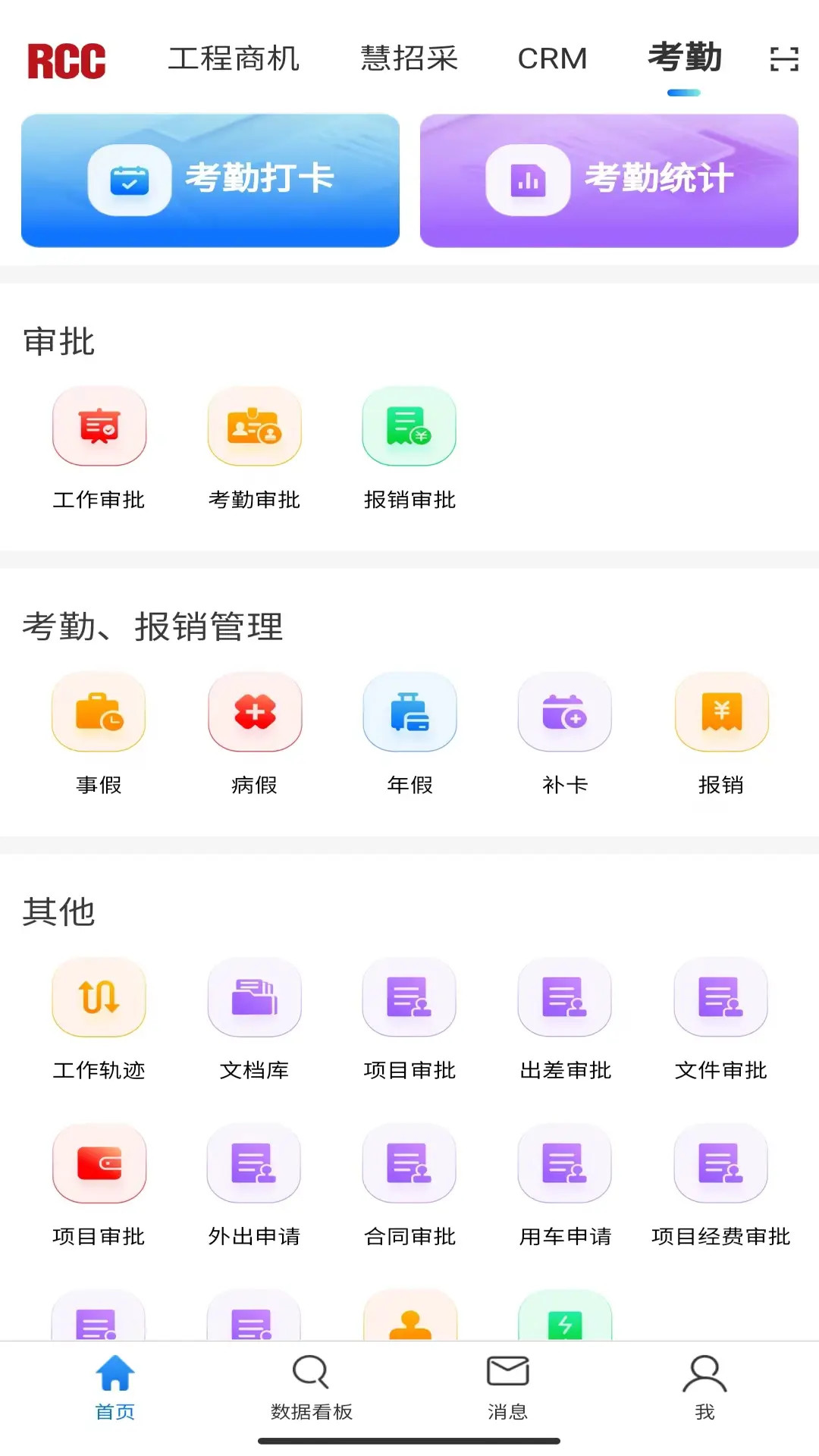This screenshot has height=1456, width=819.
Task: Open the 慧招采 tab in top navigation
Action: (409, 59)
